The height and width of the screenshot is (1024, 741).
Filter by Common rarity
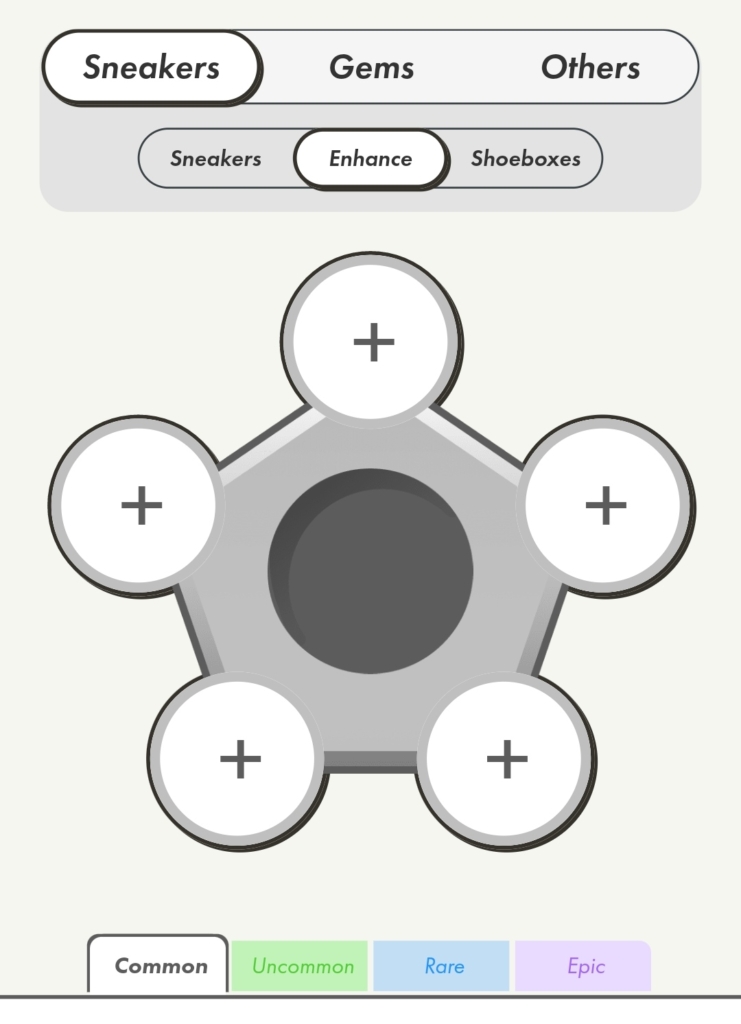tap(160, 966)
